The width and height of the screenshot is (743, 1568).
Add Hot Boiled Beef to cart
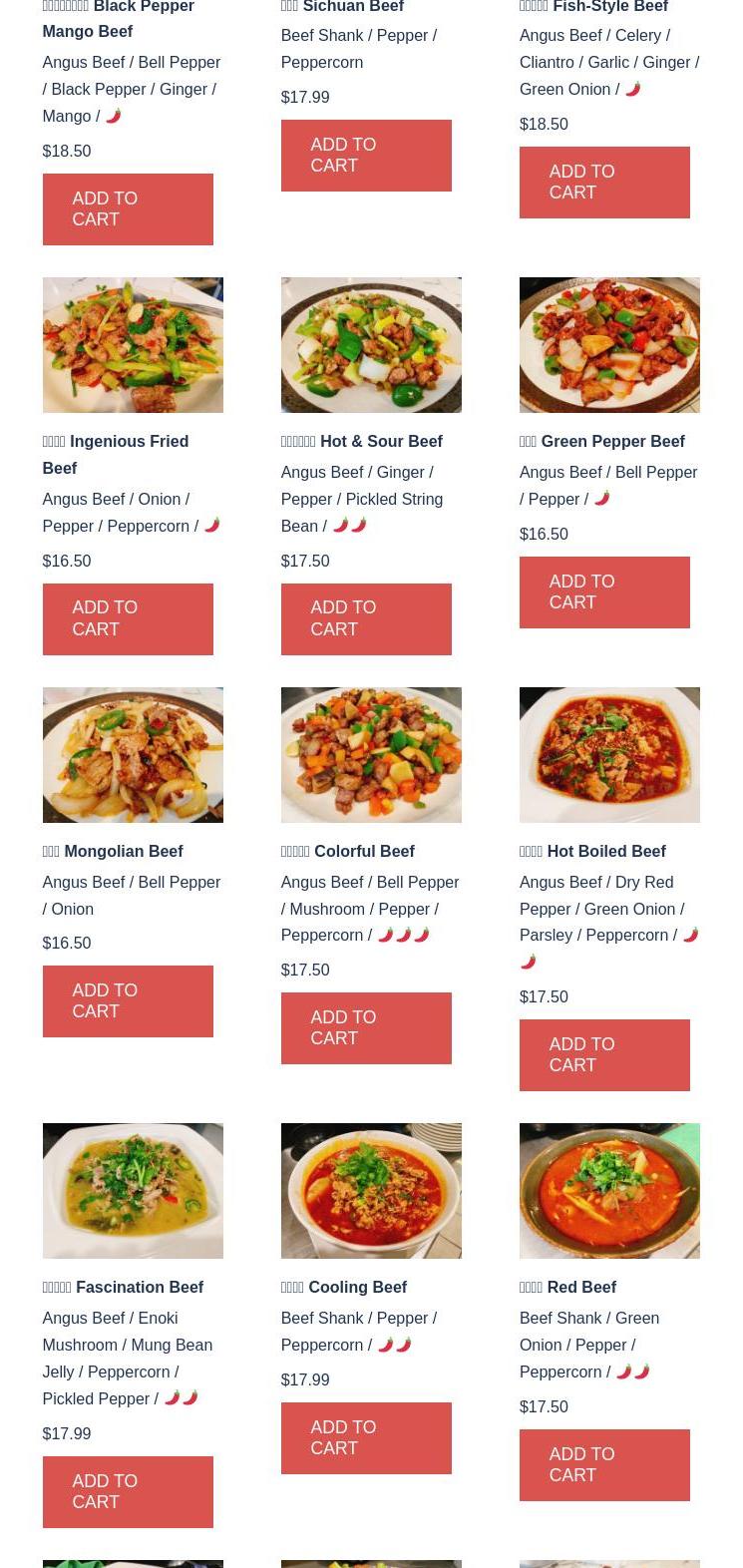[604, 1055]
